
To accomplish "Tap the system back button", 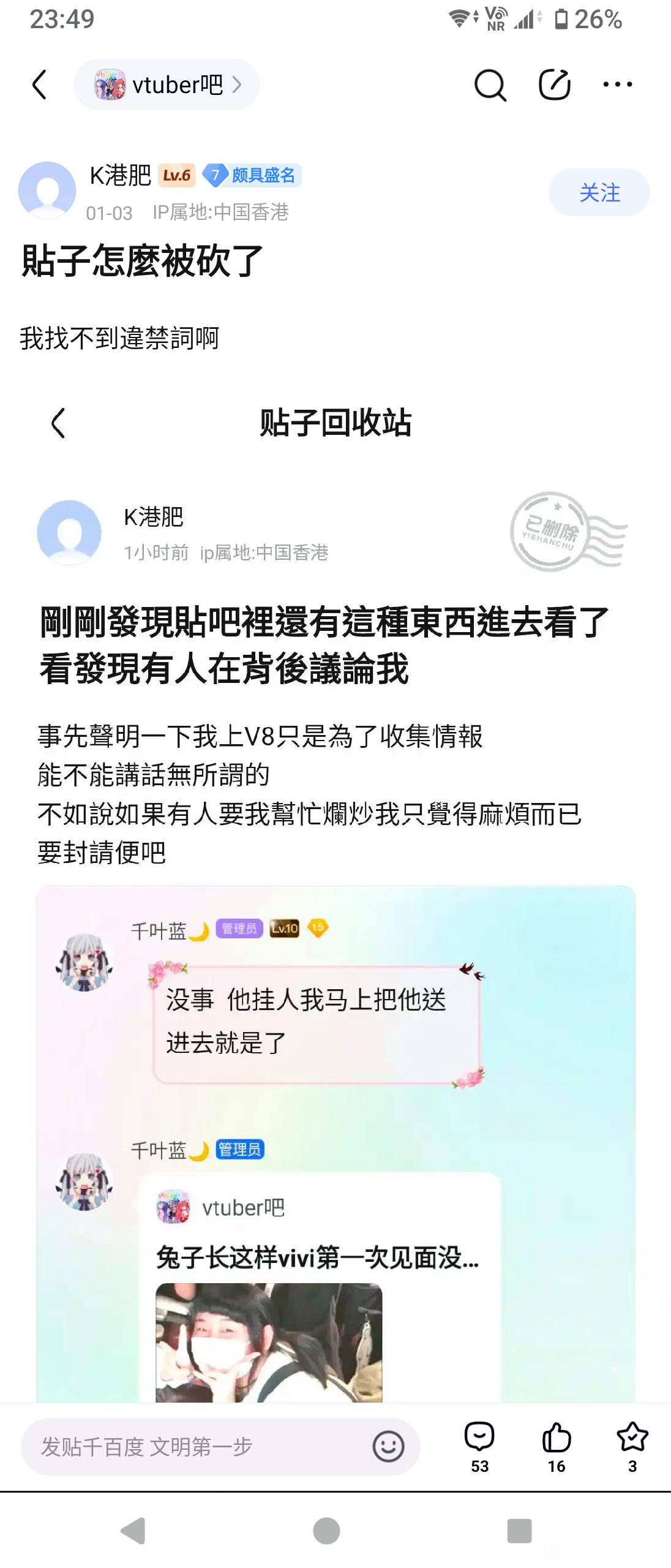I will point(133,1531).
